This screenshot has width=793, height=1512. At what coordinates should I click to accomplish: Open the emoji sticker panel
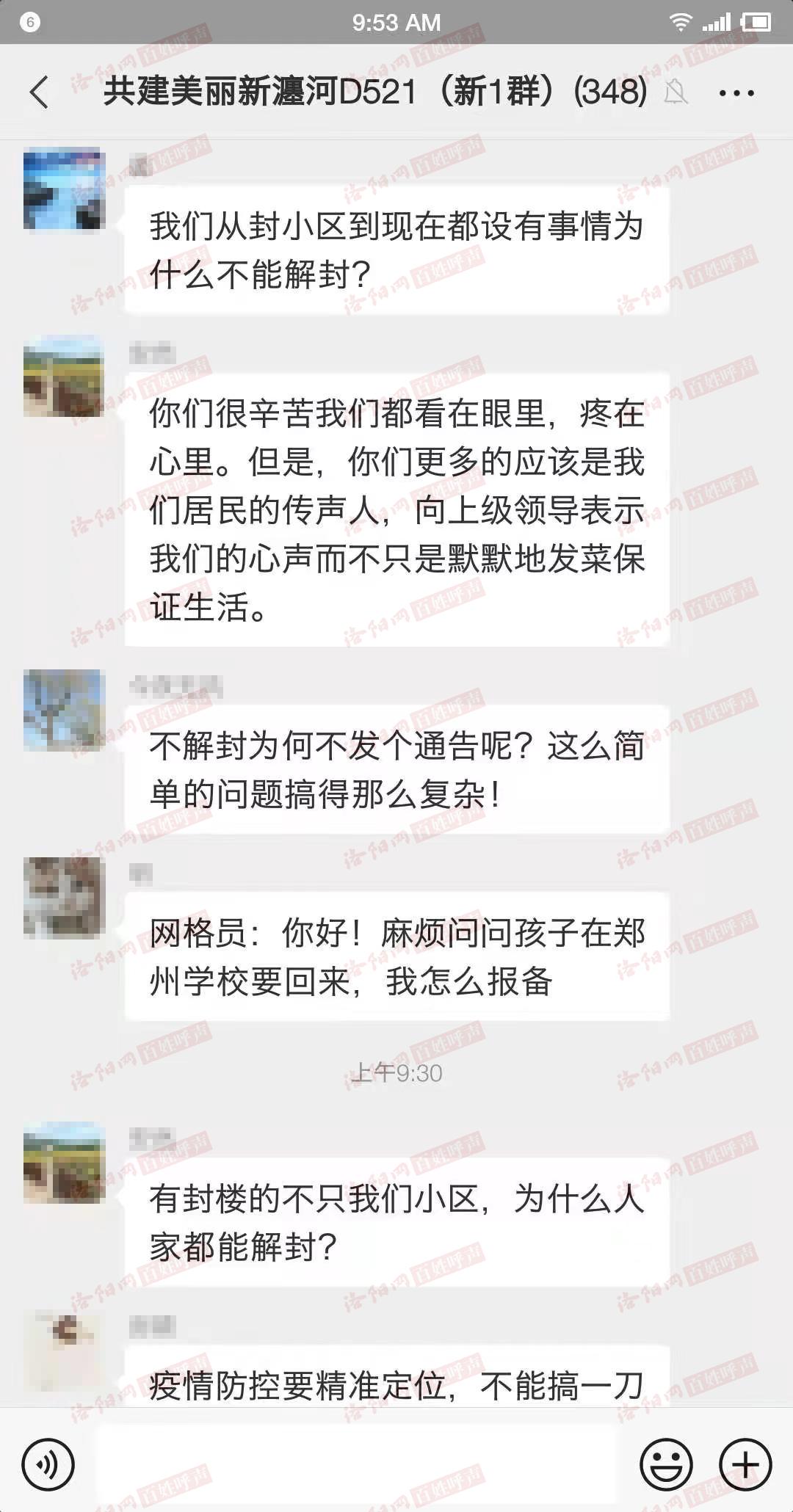pos(666,1464)
